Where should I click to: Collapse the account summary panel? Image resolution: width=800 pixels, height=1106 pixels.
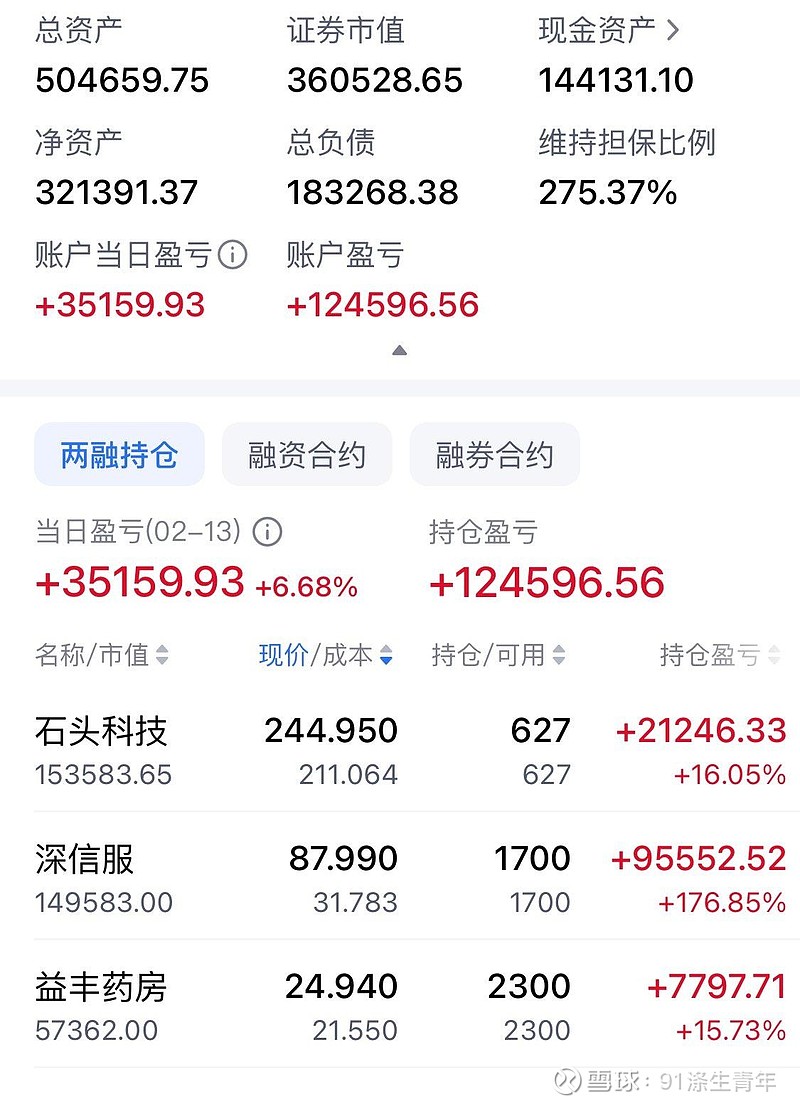coord(399,350)
